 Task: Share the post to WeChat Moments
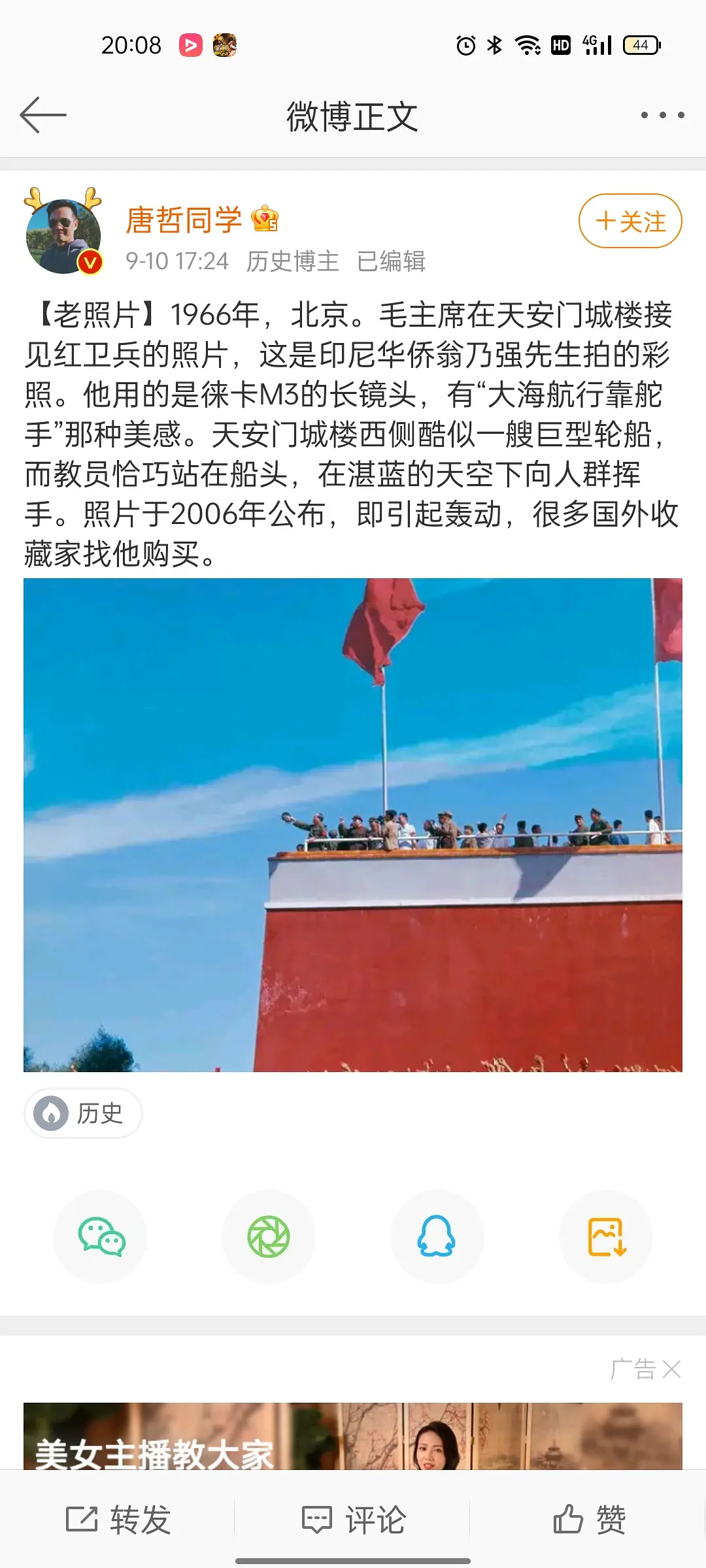pos(269,1237)
